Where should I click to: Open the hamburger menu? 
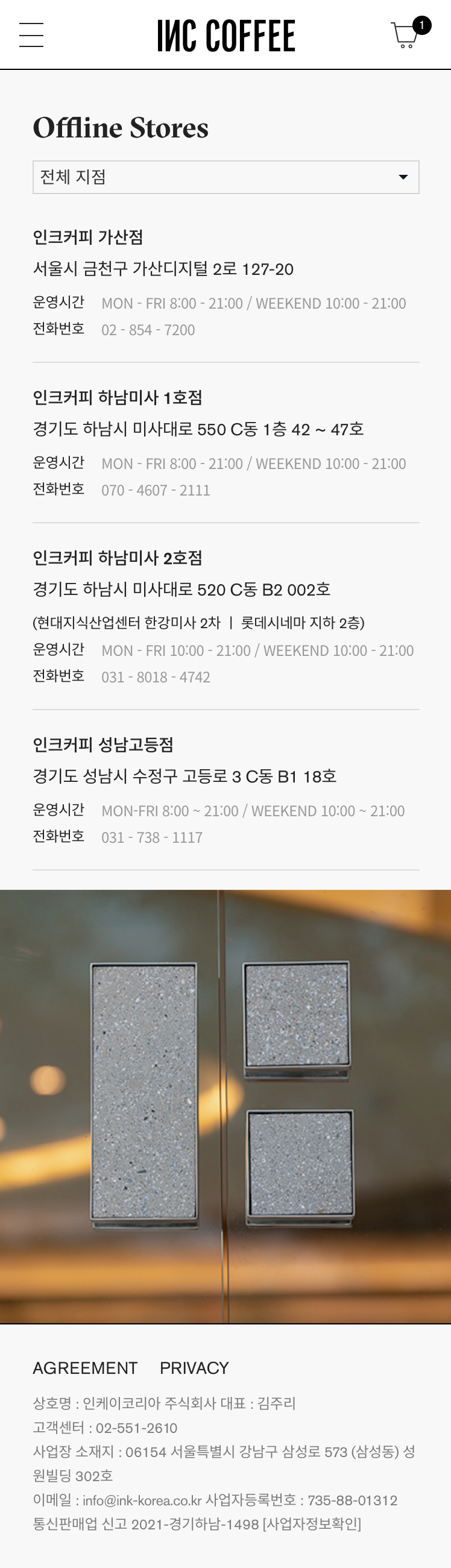(31, 35)
